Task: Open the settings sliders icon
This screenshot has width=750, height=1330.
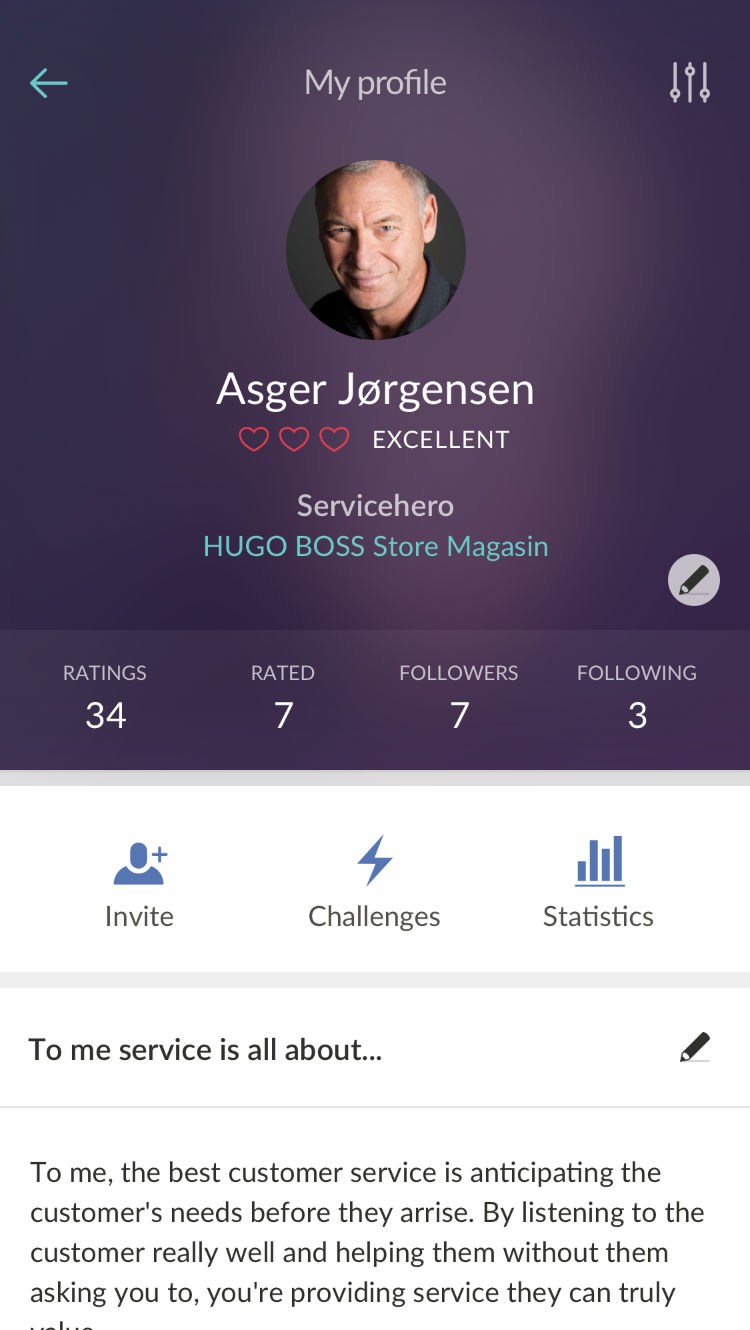Action: (690, 83)
